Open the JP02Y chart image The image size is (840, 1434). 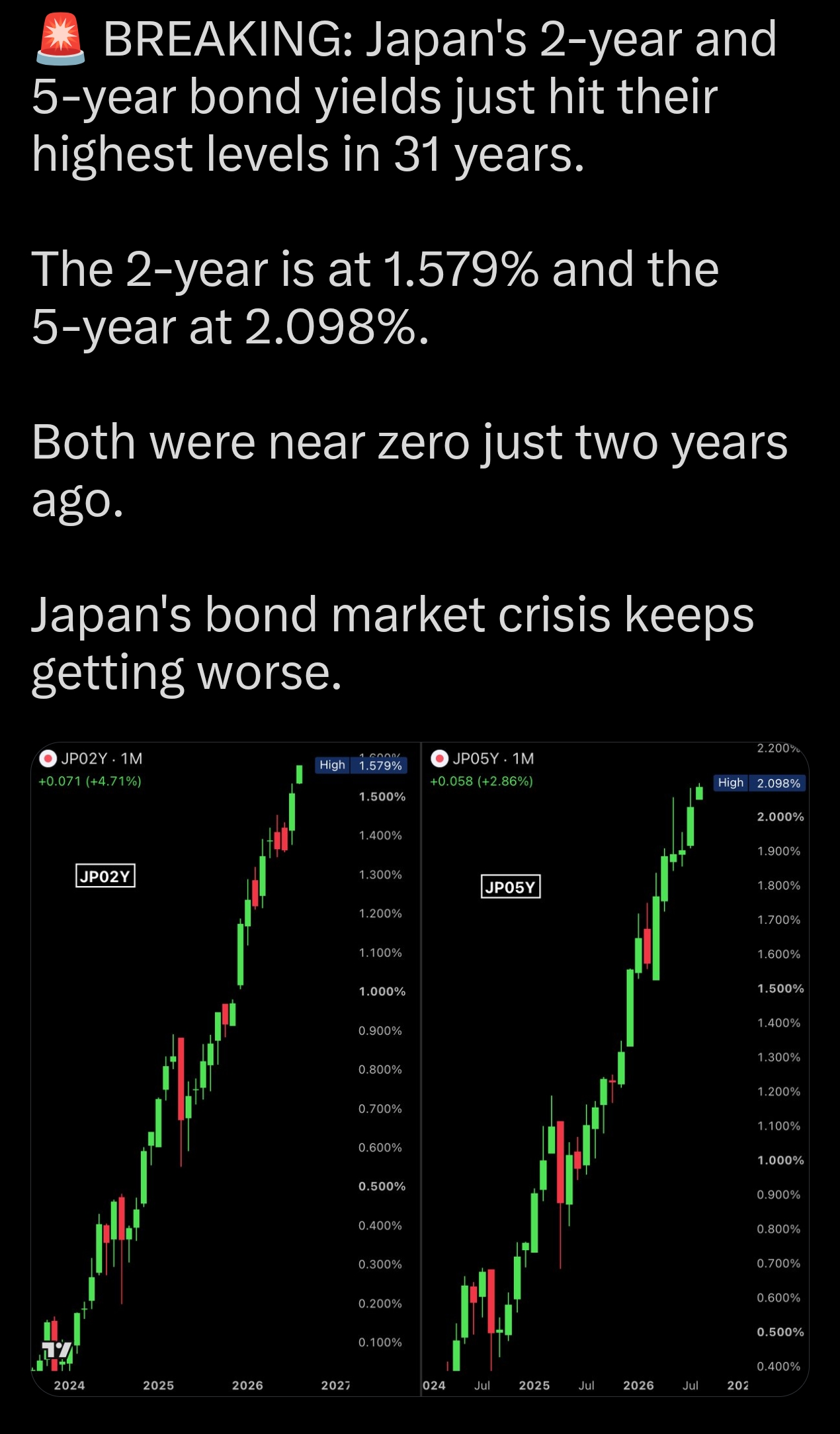[x=226, y=1069]
